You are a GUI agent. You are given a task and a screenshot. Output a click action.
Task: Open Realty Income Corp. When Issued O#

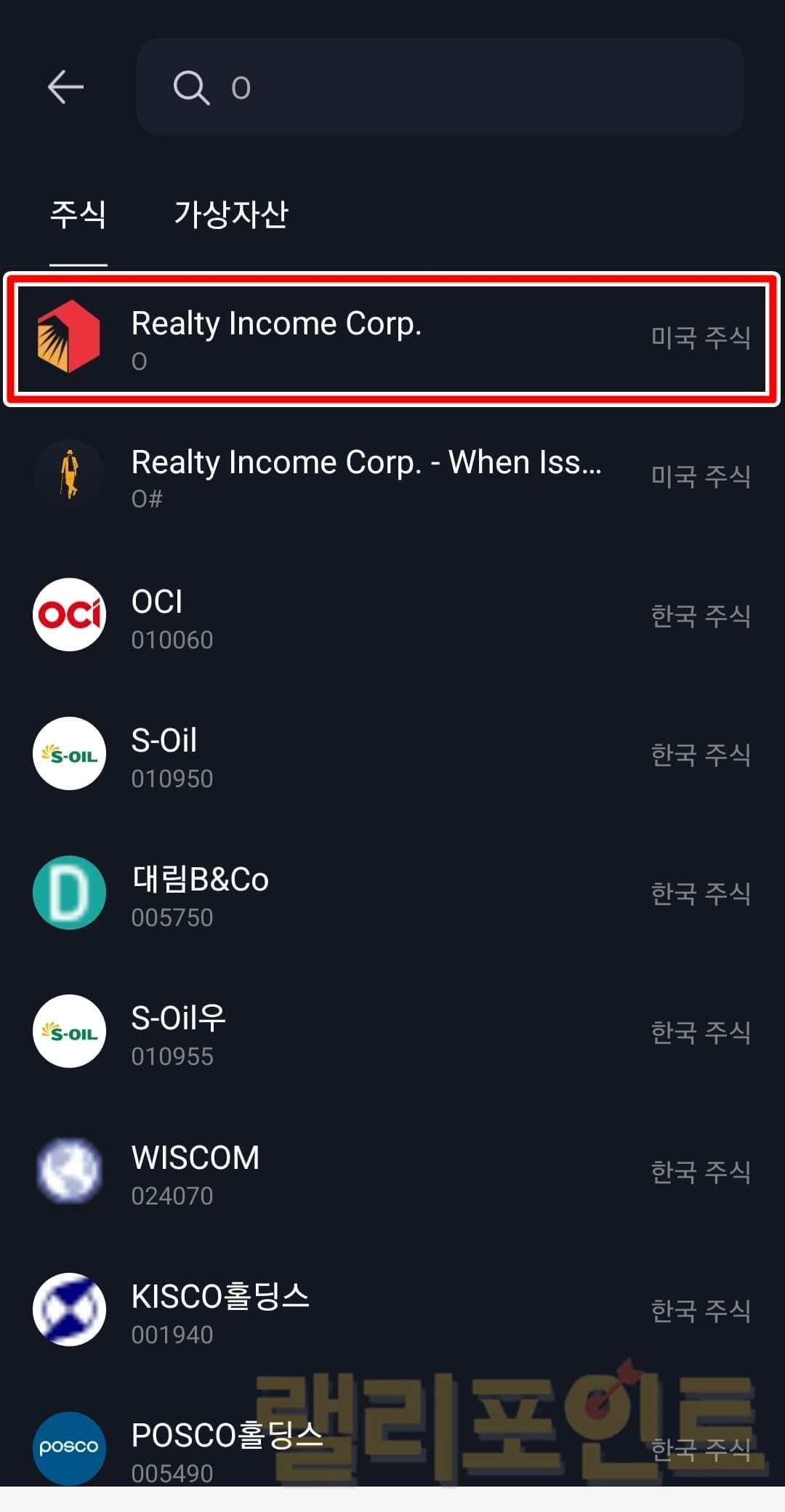click(392, 477)
